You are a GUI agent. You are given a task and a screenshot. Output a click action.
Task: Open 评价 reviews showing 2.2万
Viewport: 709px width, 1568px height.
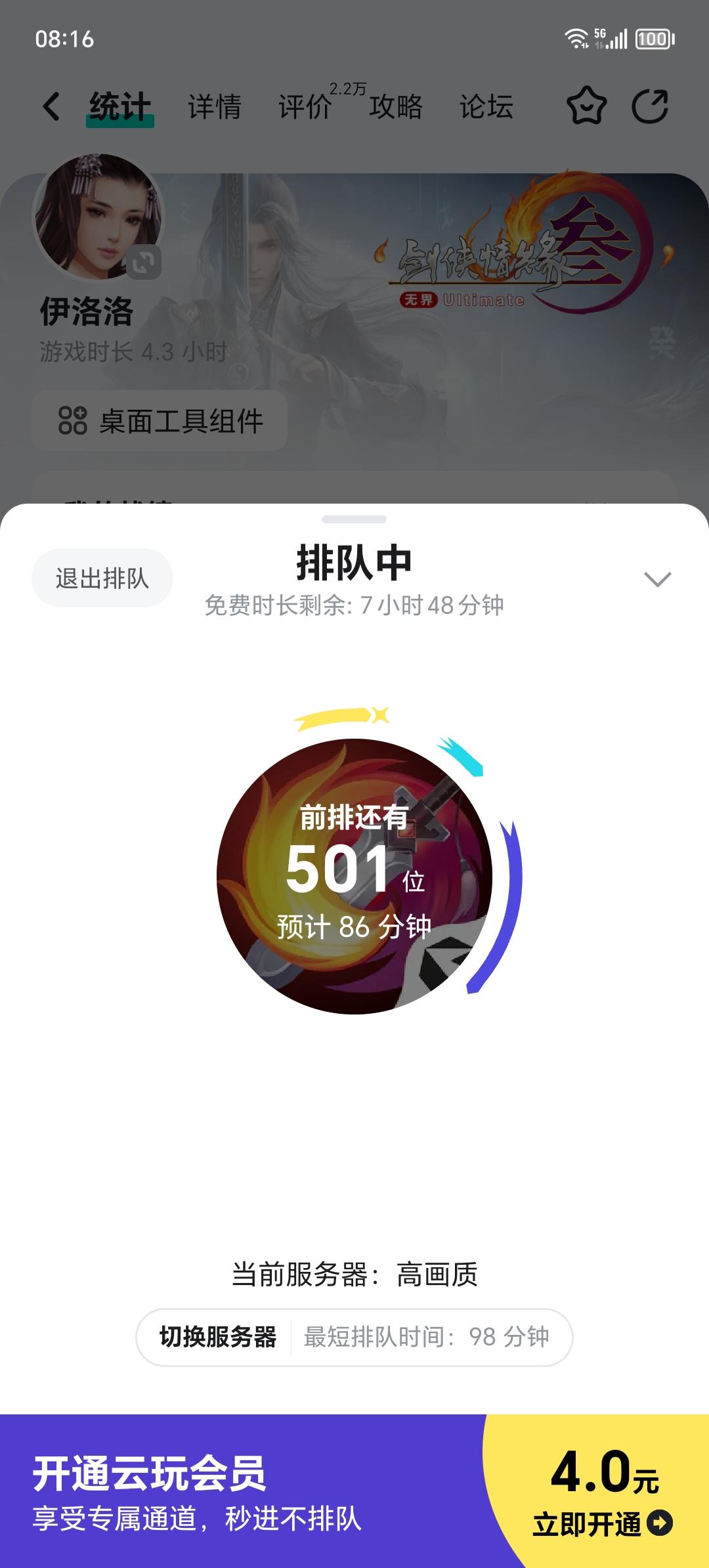click(306, 107)
